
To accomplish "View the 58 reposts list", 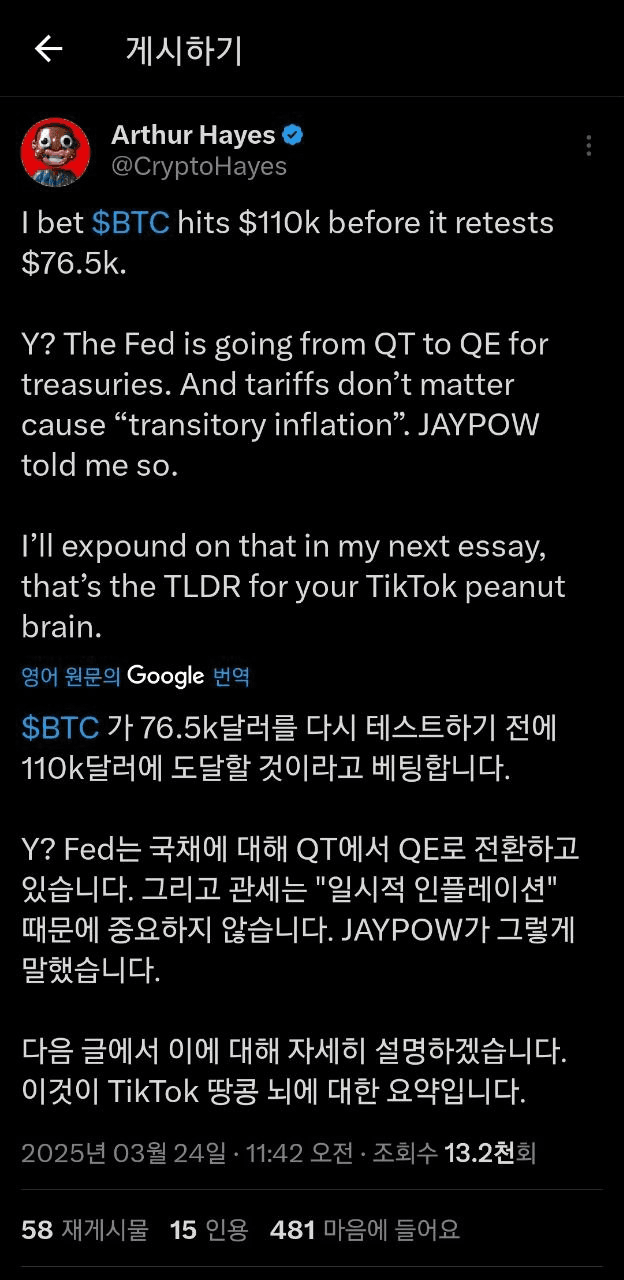I will [84, 1229].
